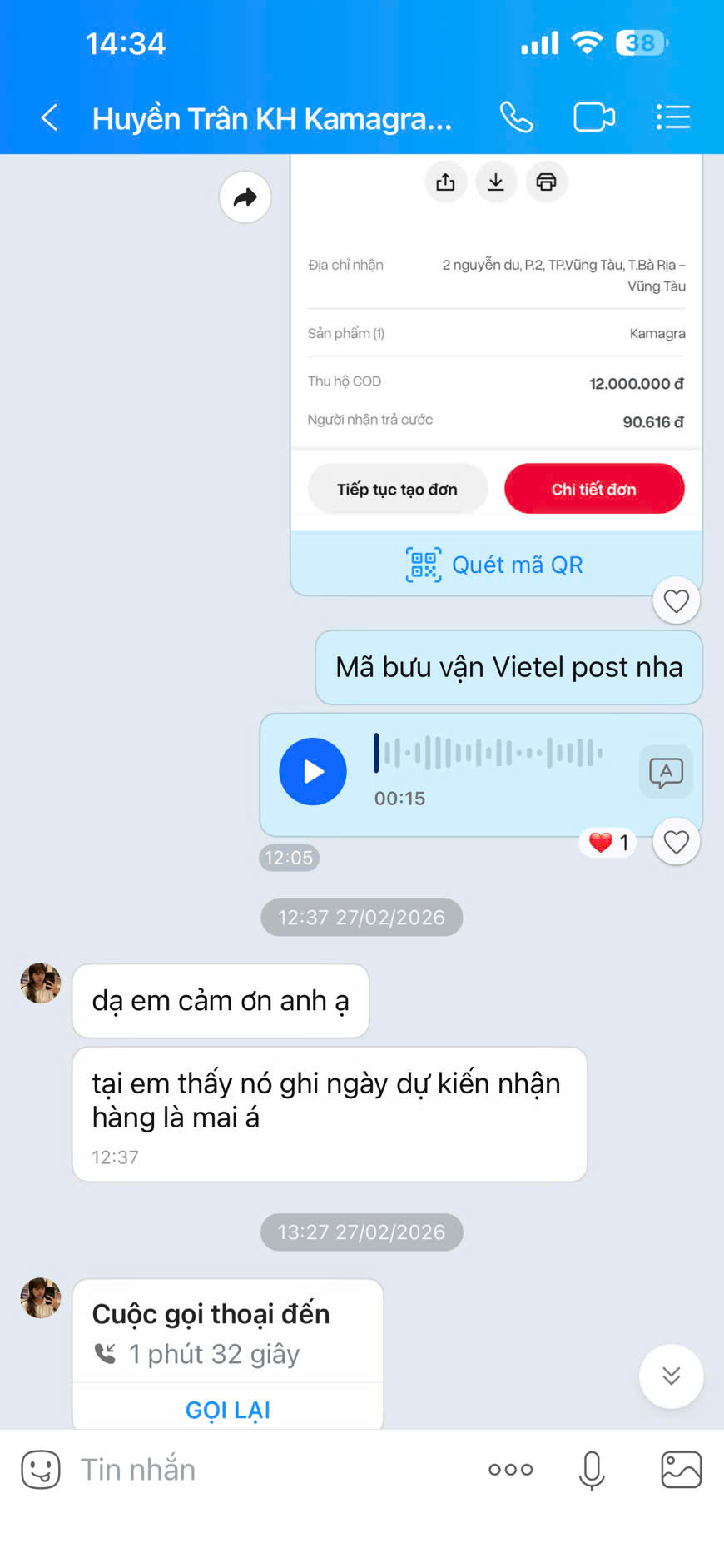This screenshot has width=724, height=1568.
Task: Transcribe the voice message to text
Action: [x=666, y=772]
